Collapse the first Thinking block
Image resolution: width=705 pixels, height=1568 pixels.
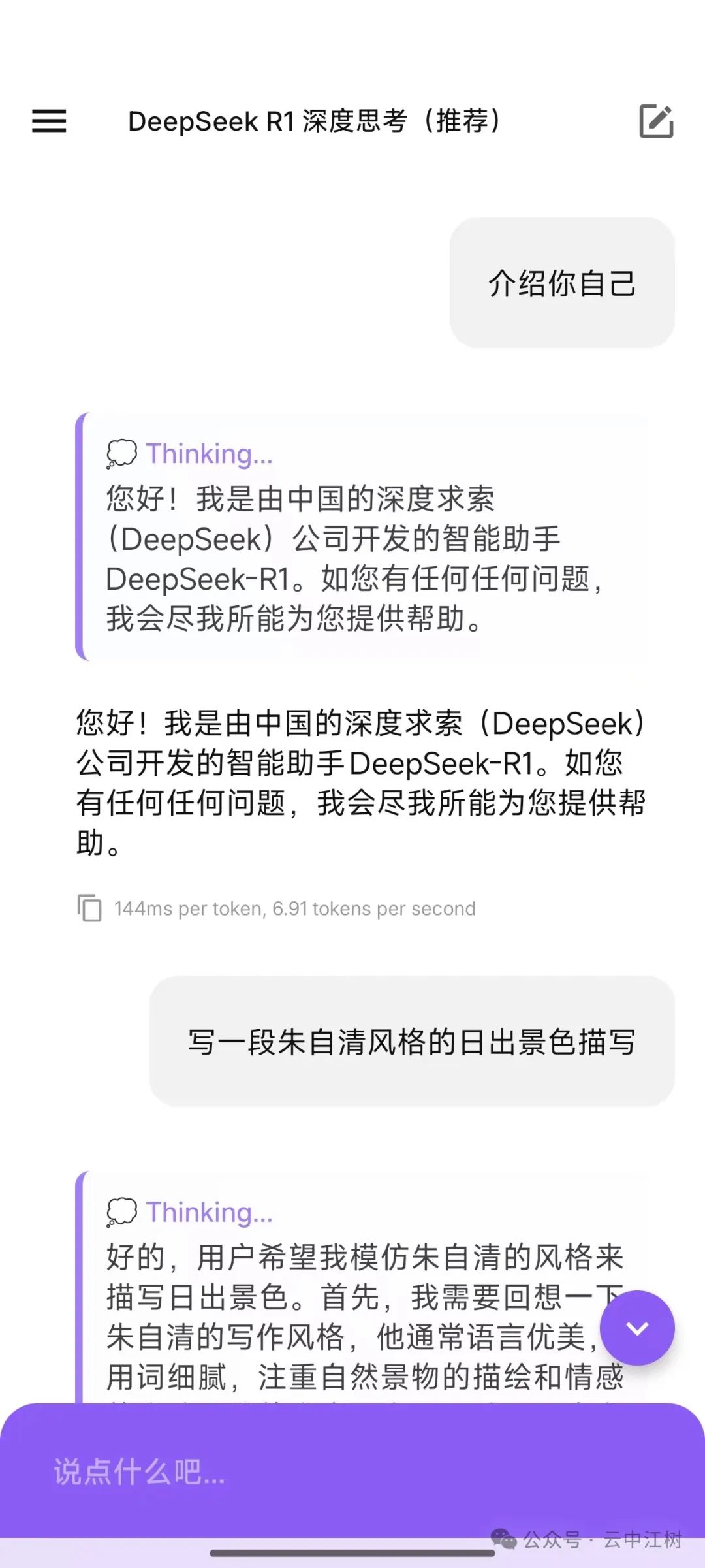(x=189, y=454)
